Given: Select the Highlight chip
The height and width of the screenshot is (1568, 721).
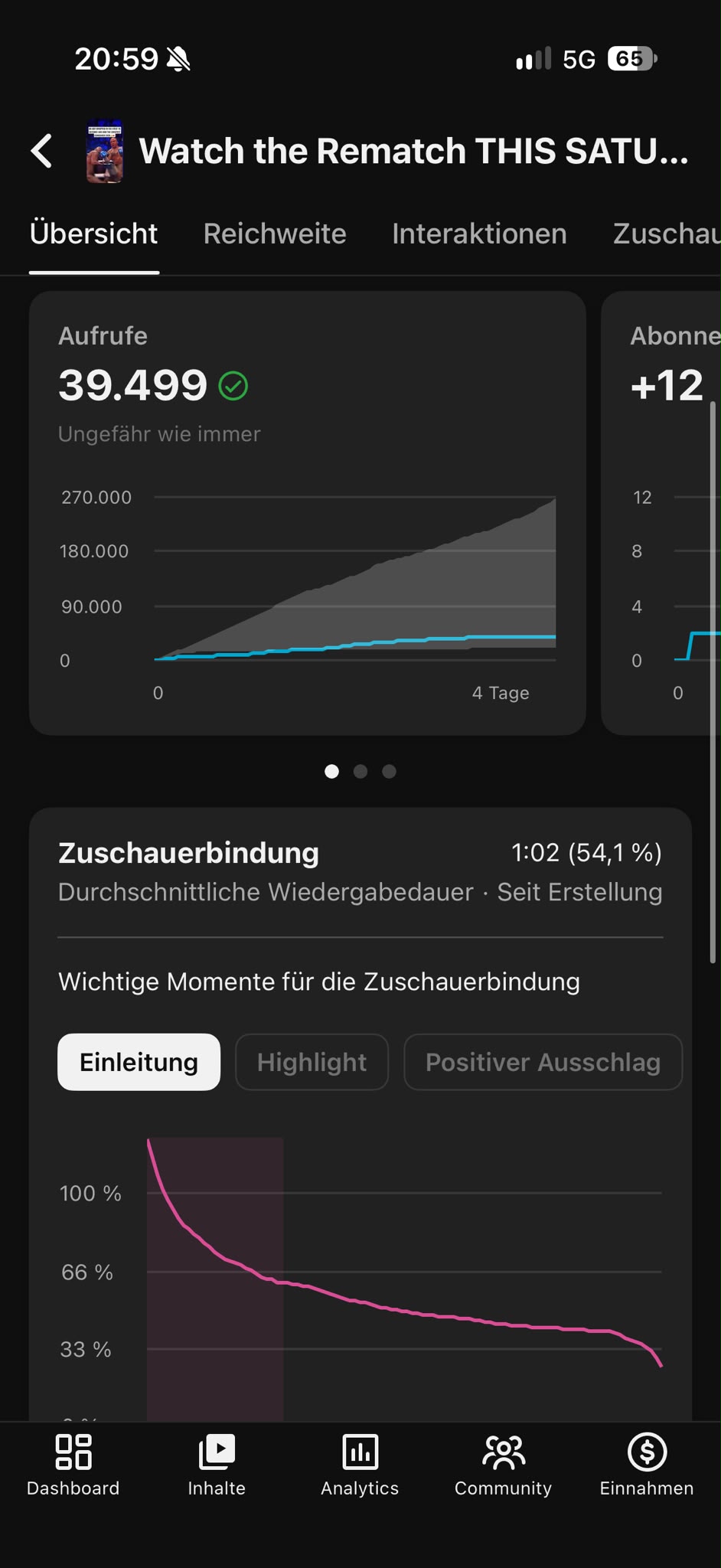Looking at the screenshot, I should tap(312, 1062).
